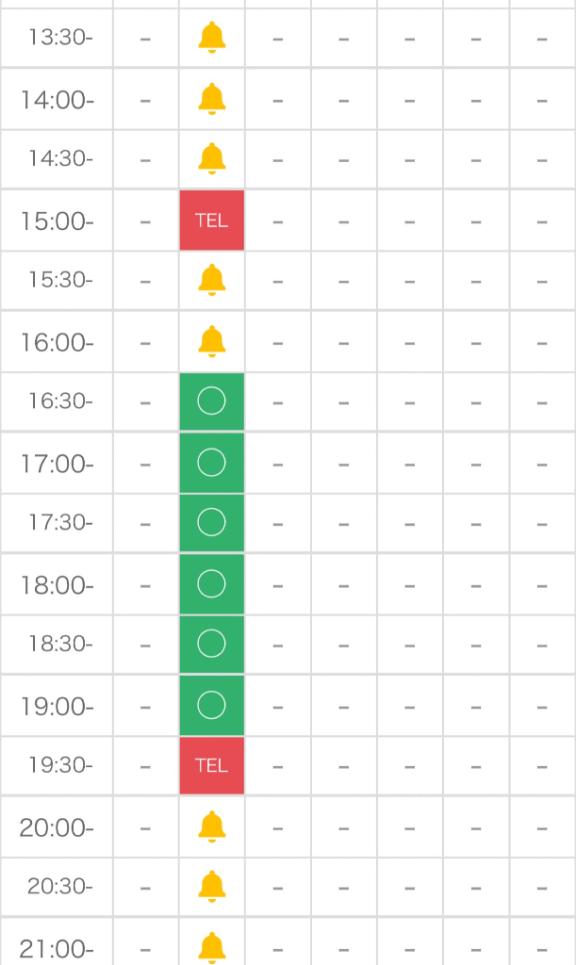Pick the available 18:30 slot

(212, 644)
